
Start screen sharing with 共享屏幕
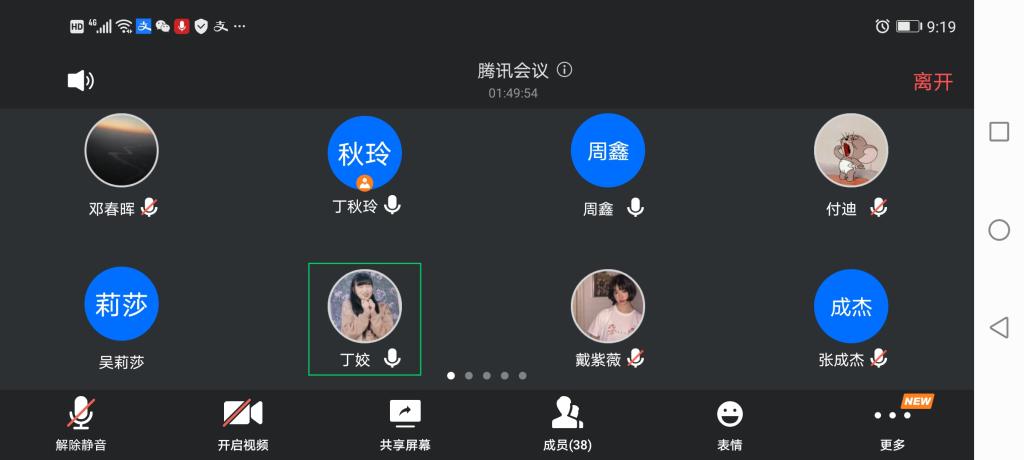coord(405,424)
